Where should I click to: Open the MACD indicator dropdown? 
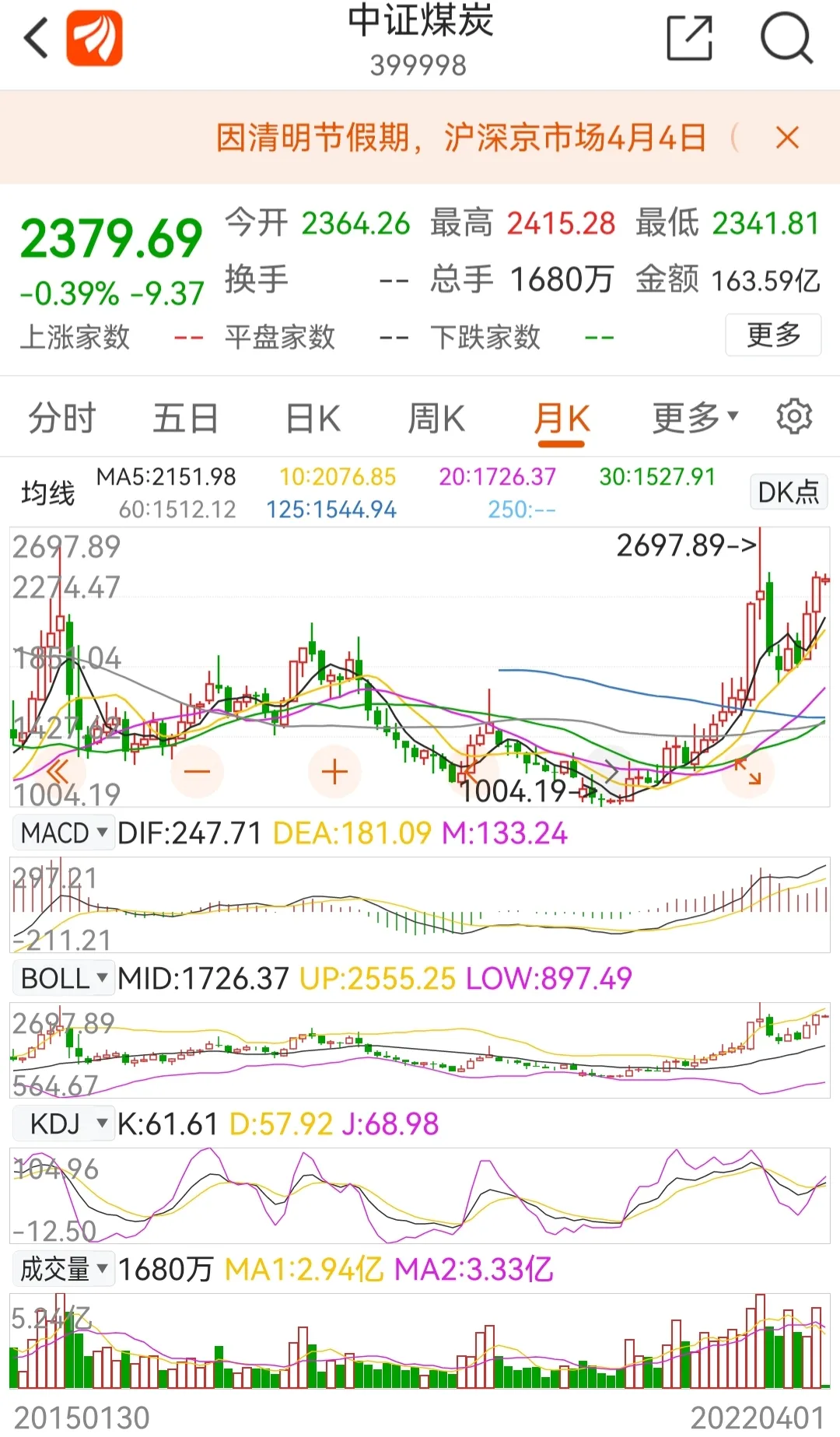[x=64, y=832]
